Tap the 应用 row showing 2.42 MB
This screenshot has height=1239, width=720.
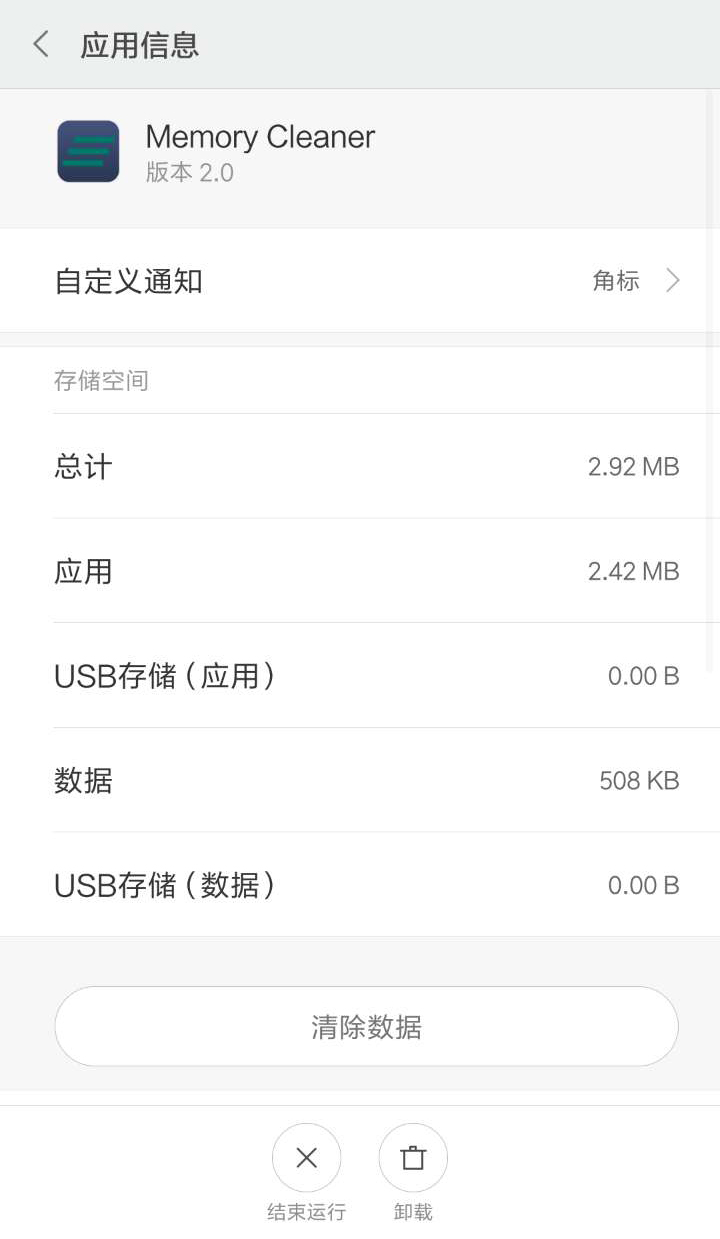360,571
